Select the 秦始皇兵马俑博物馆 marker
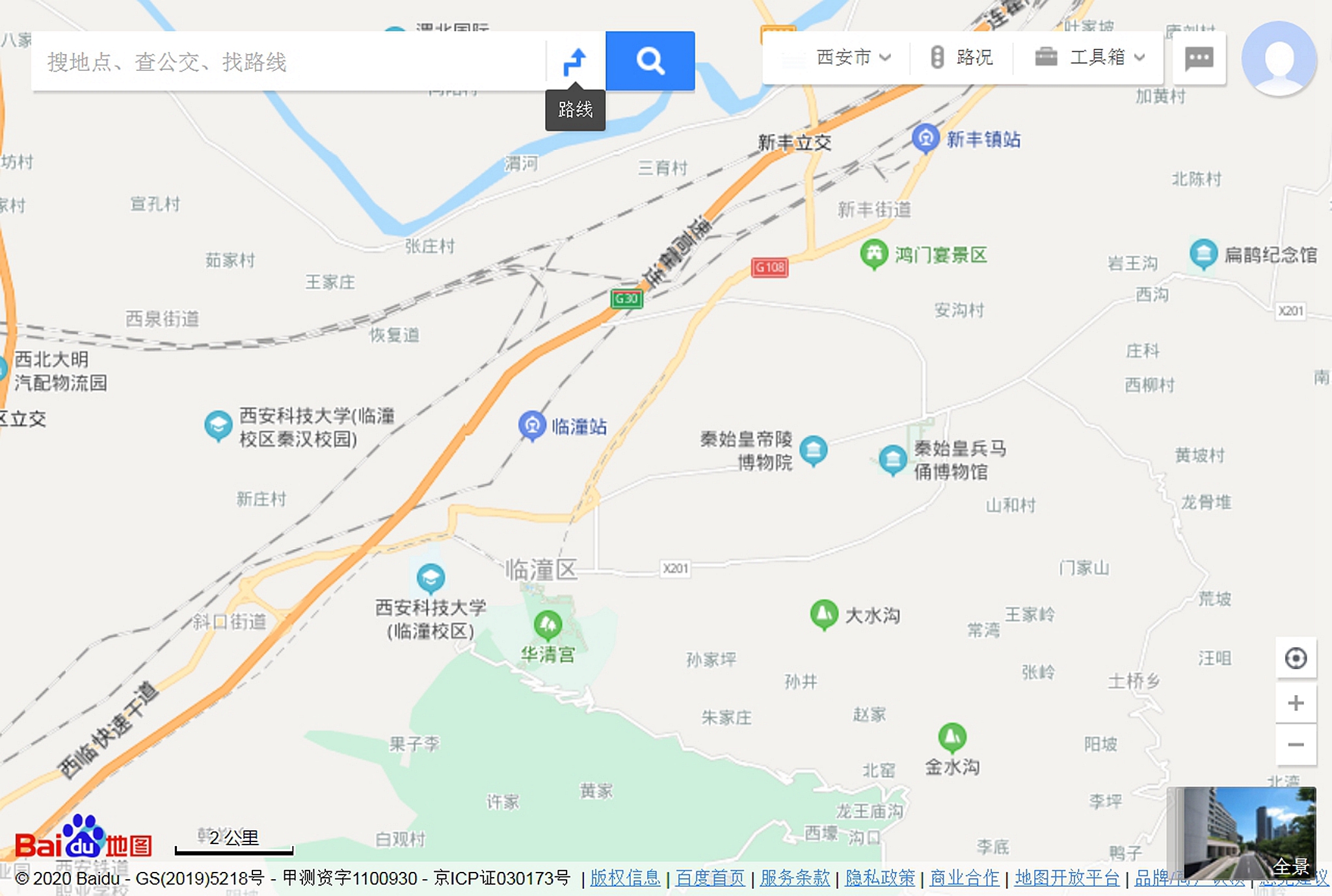Viewport: 1332px width, 896px height. tap(892, 459)
